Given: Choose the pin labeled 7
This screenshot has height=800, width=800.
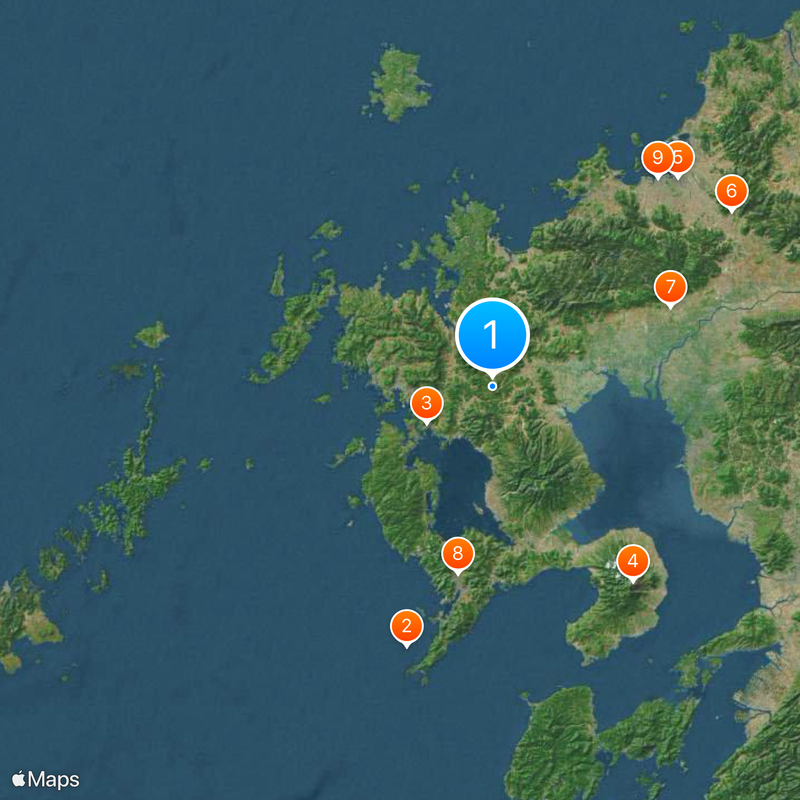Looking at the screenshot, I should point(670,287).
